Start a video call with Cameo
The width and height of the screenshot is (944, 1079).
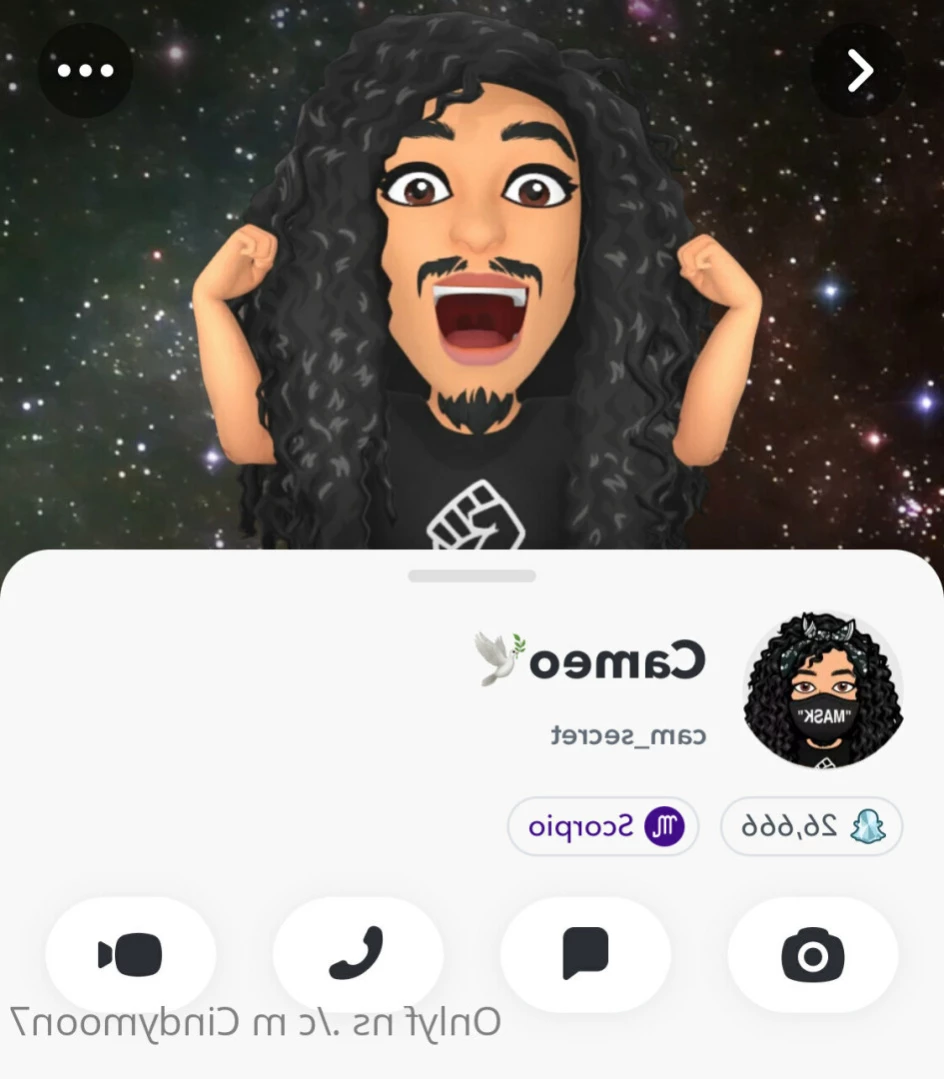point(130,955)
